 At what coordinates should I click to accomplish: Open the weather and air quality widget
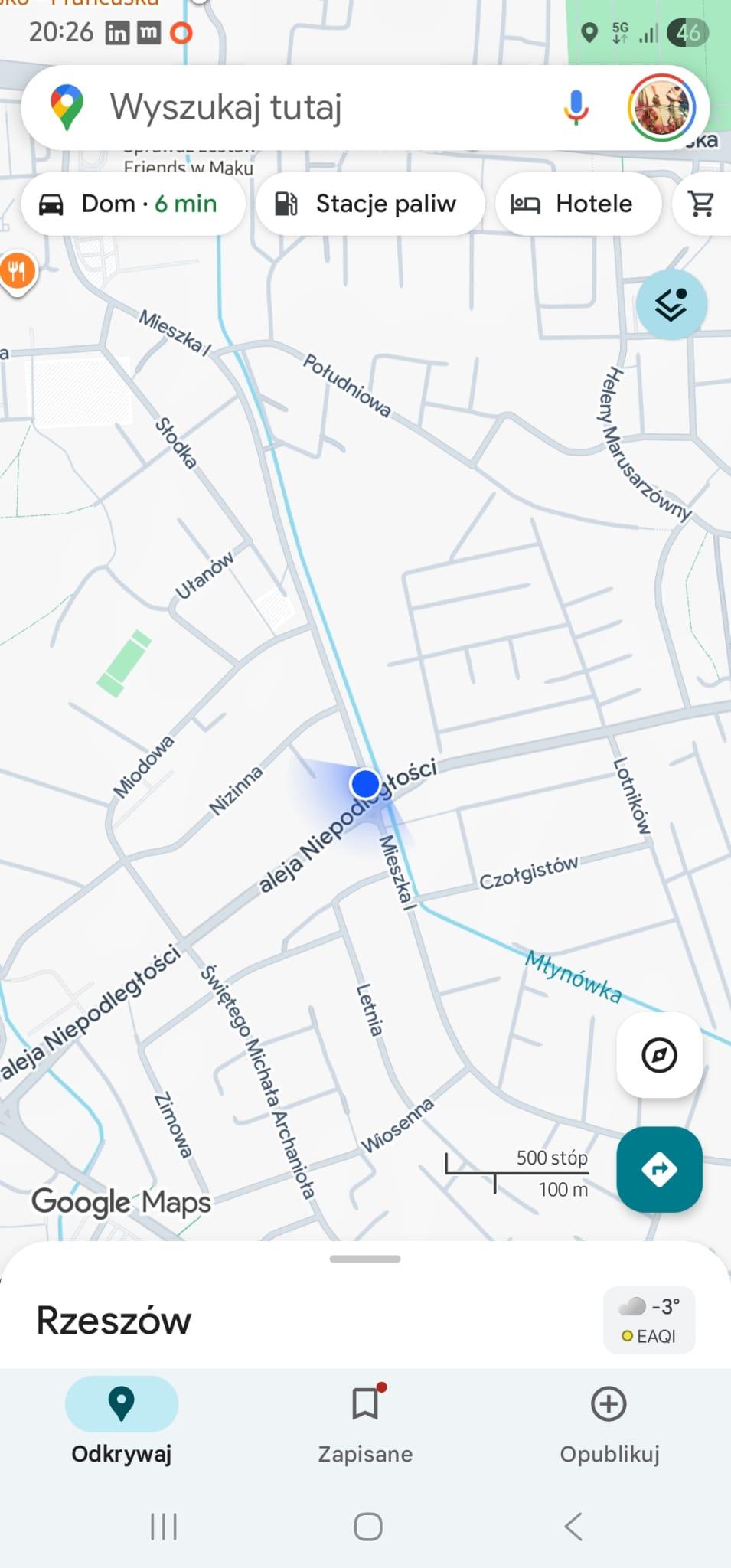(x=649, y=1320)
